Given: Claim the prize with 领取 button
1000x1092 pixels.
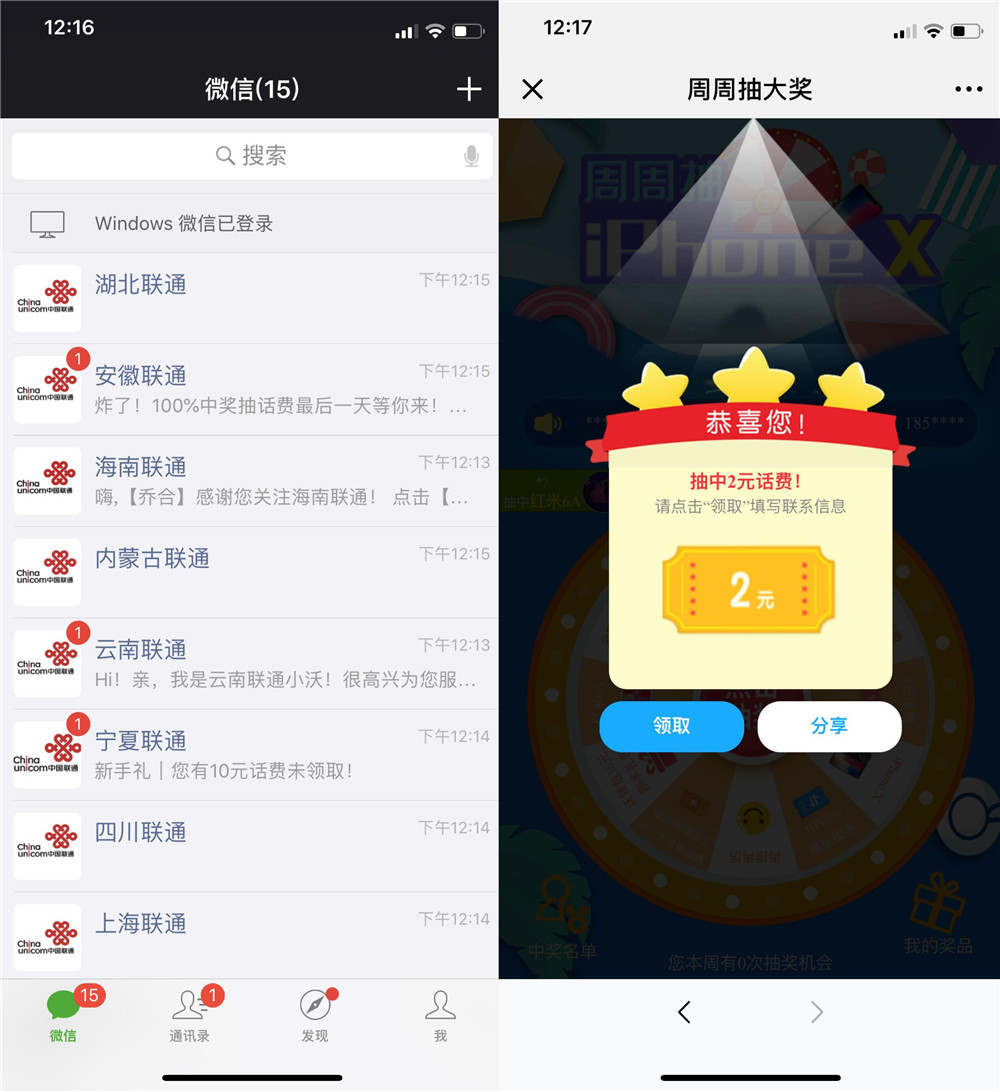Looking at the screenshot, I should 671,726.
